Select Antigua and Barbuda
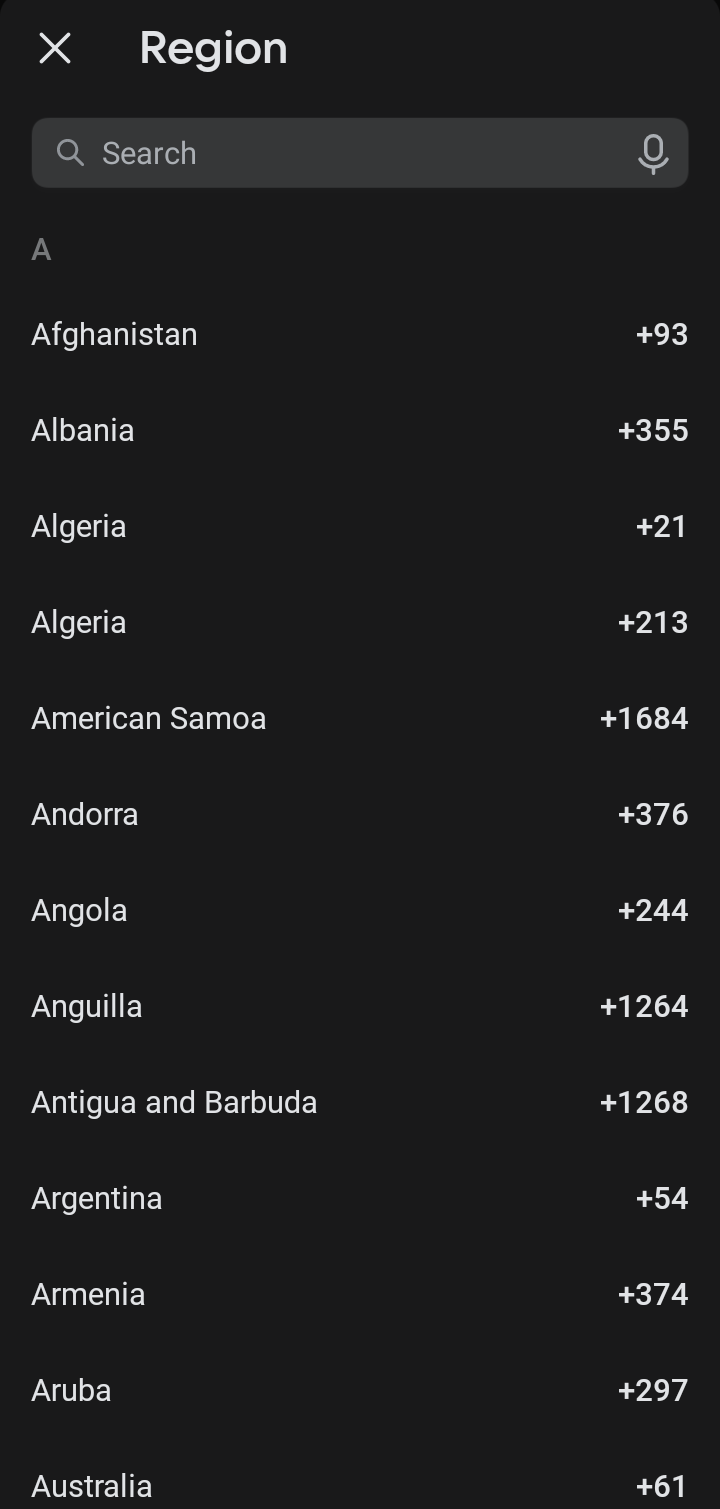This screenshot has width=720, height=1509. [x=360, y=1102]
